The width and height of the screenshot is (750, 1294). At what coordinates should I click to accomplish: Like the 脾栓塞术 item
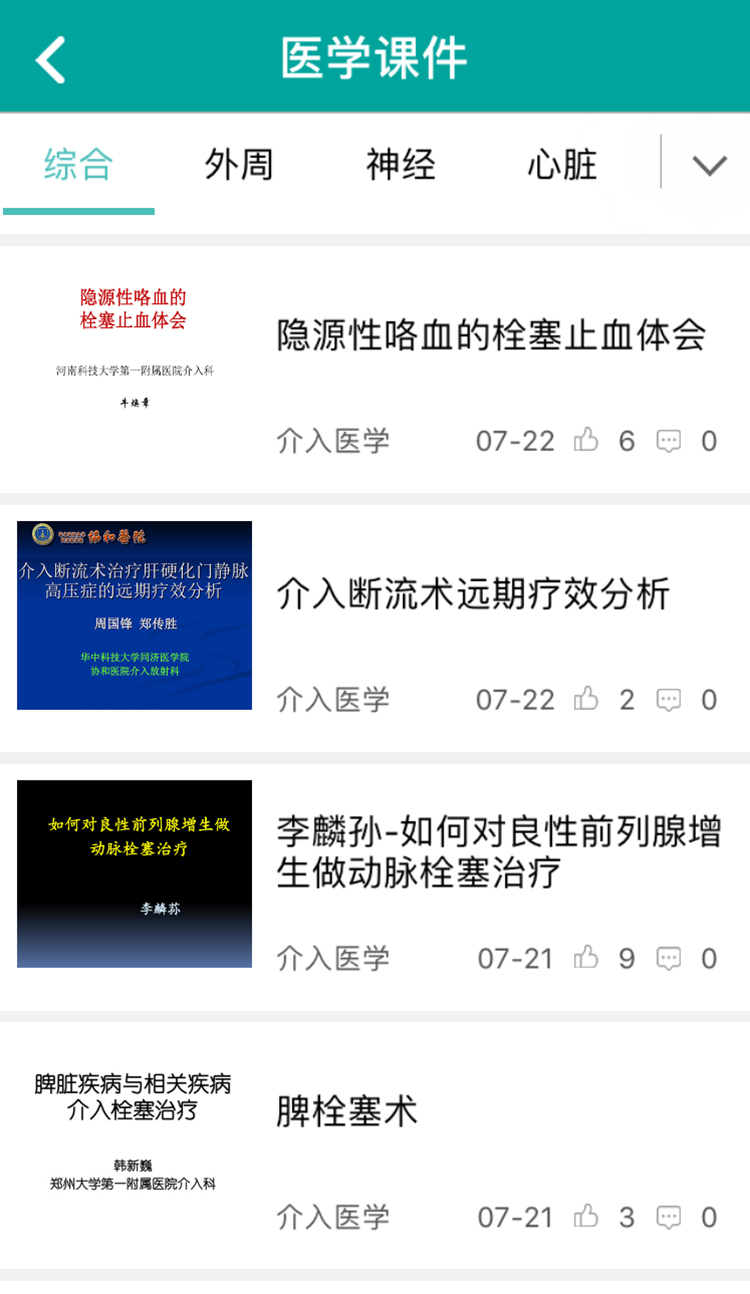click(586, 1216)
